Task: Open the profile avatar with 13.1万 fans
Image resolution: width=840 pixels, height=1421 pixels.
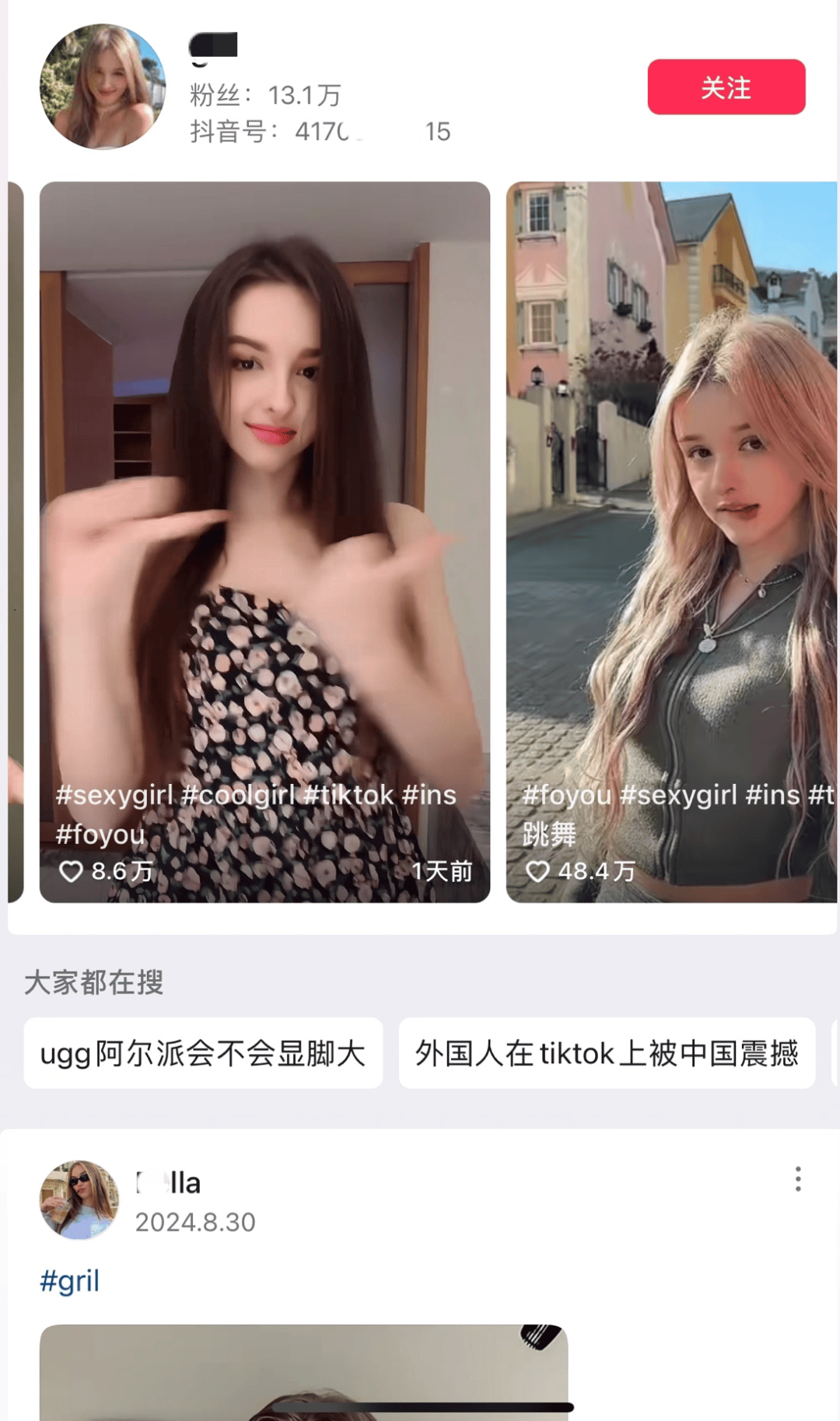Action: coord(102,87)
